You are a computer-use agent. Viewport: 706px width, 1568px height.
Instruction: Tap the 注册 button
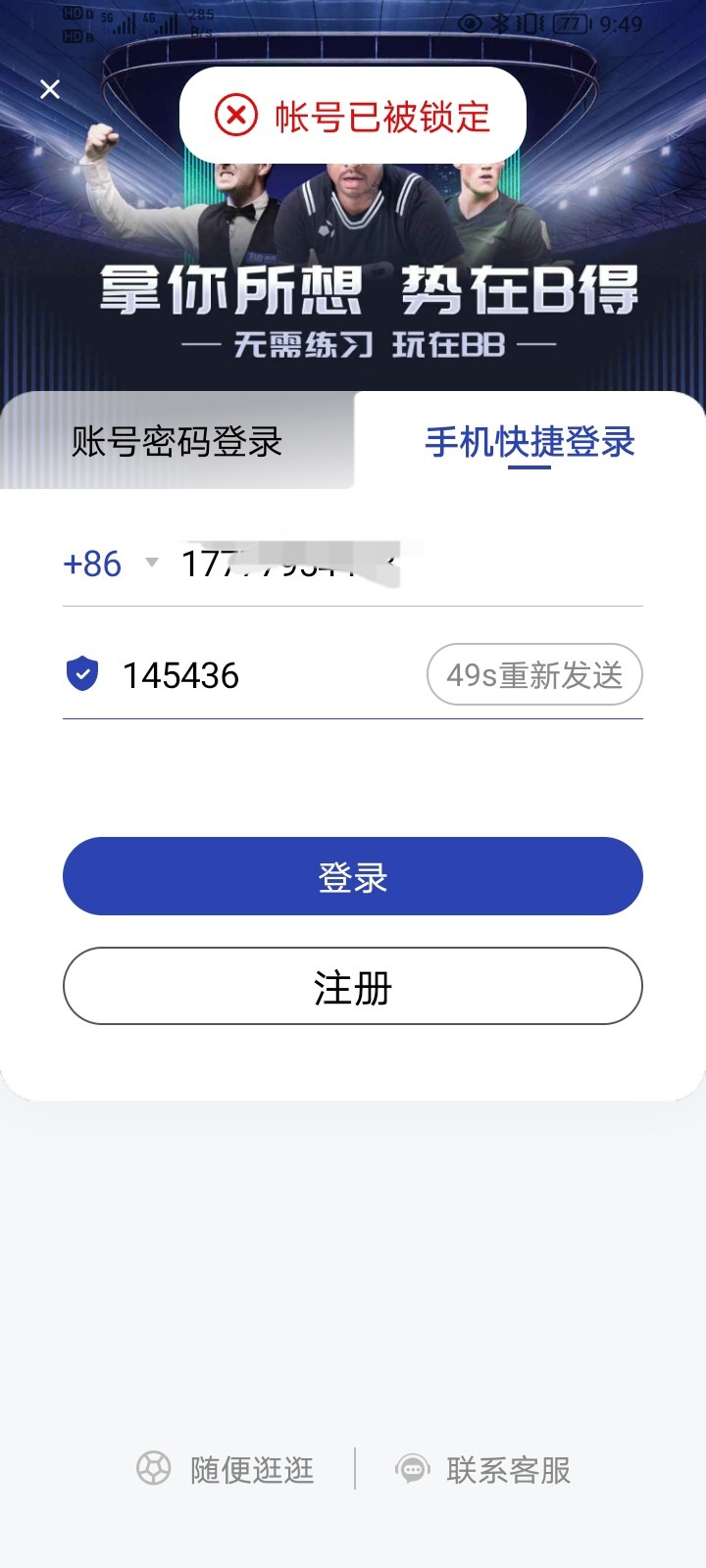pyautogui.click(x=353, y=986)
